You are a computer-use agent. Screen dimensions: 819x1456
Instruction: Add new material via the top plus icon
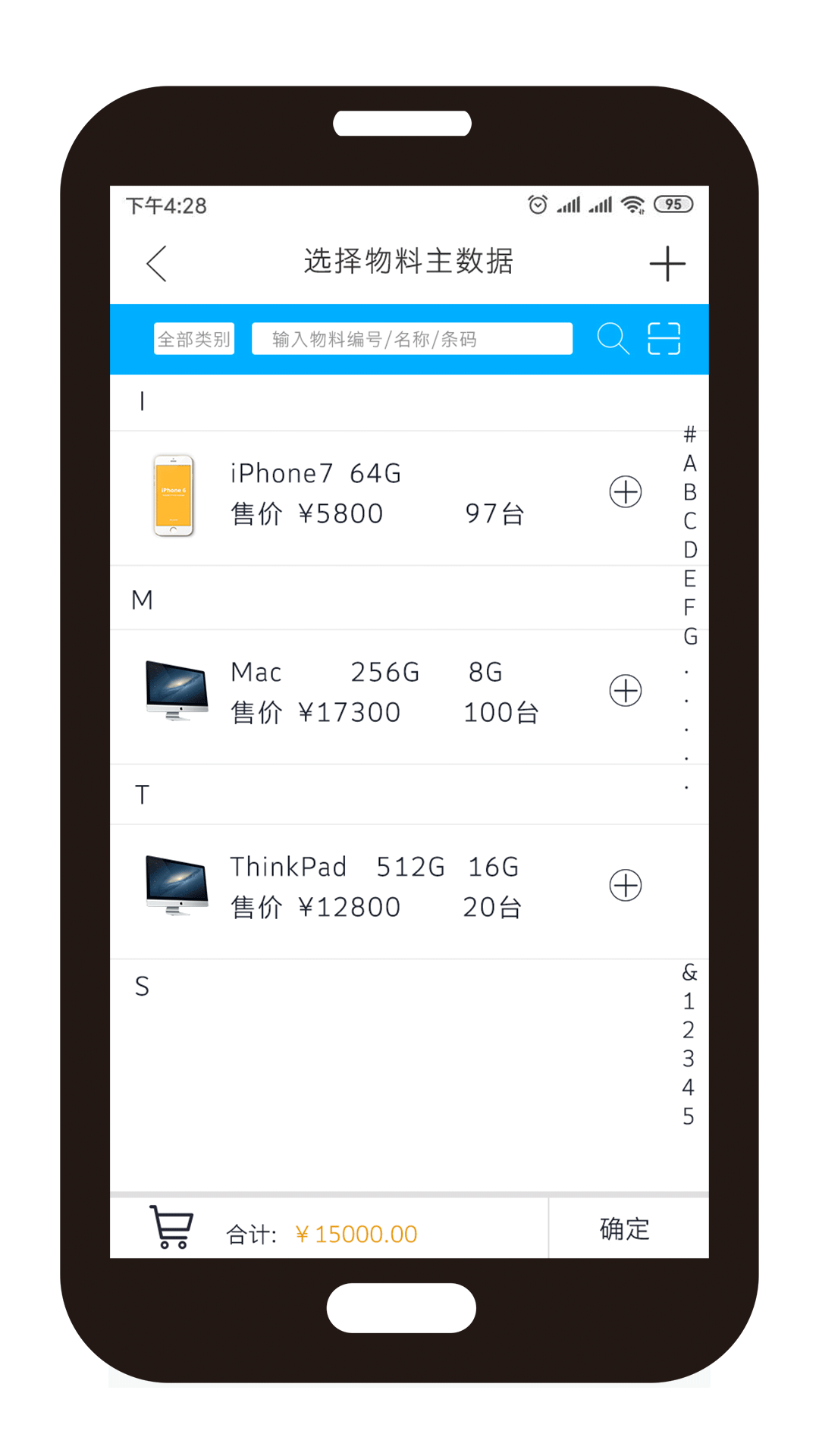click(667, 264)
